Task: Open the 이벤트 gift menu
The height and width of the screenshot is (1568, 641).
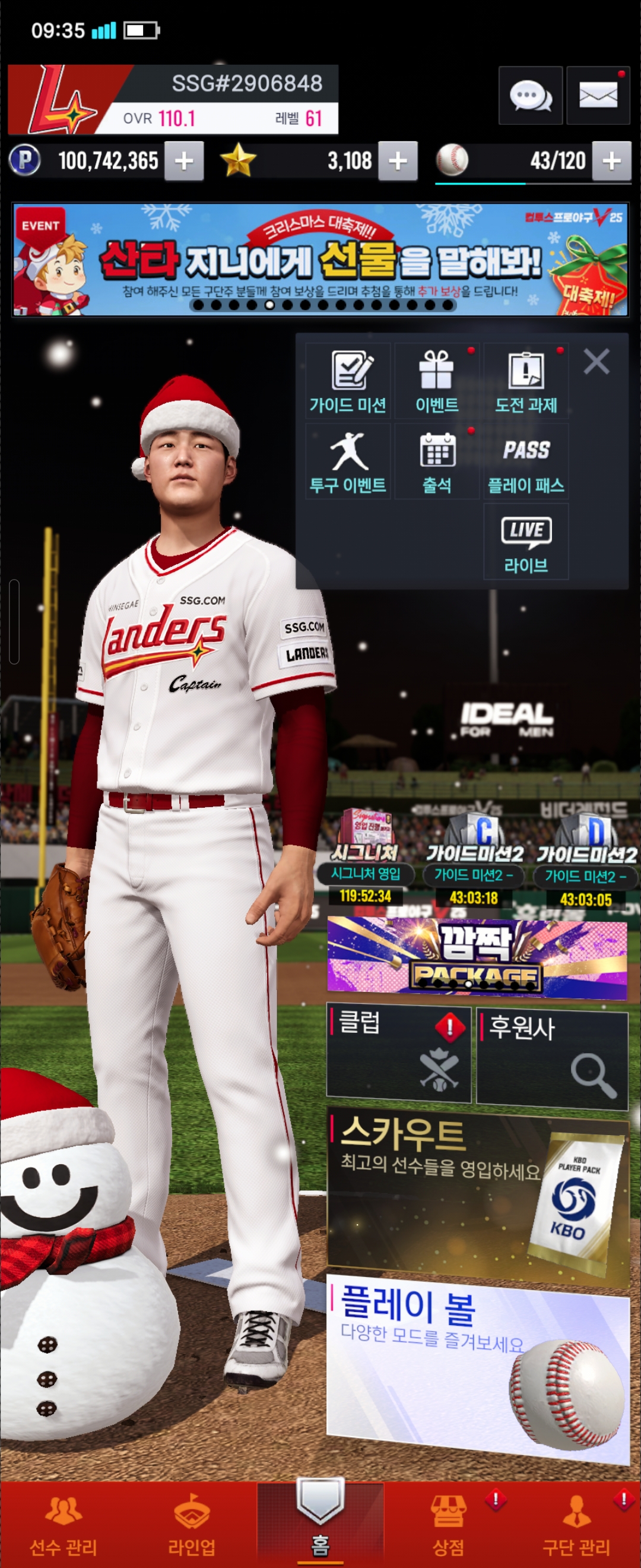Action: (437, 381)
